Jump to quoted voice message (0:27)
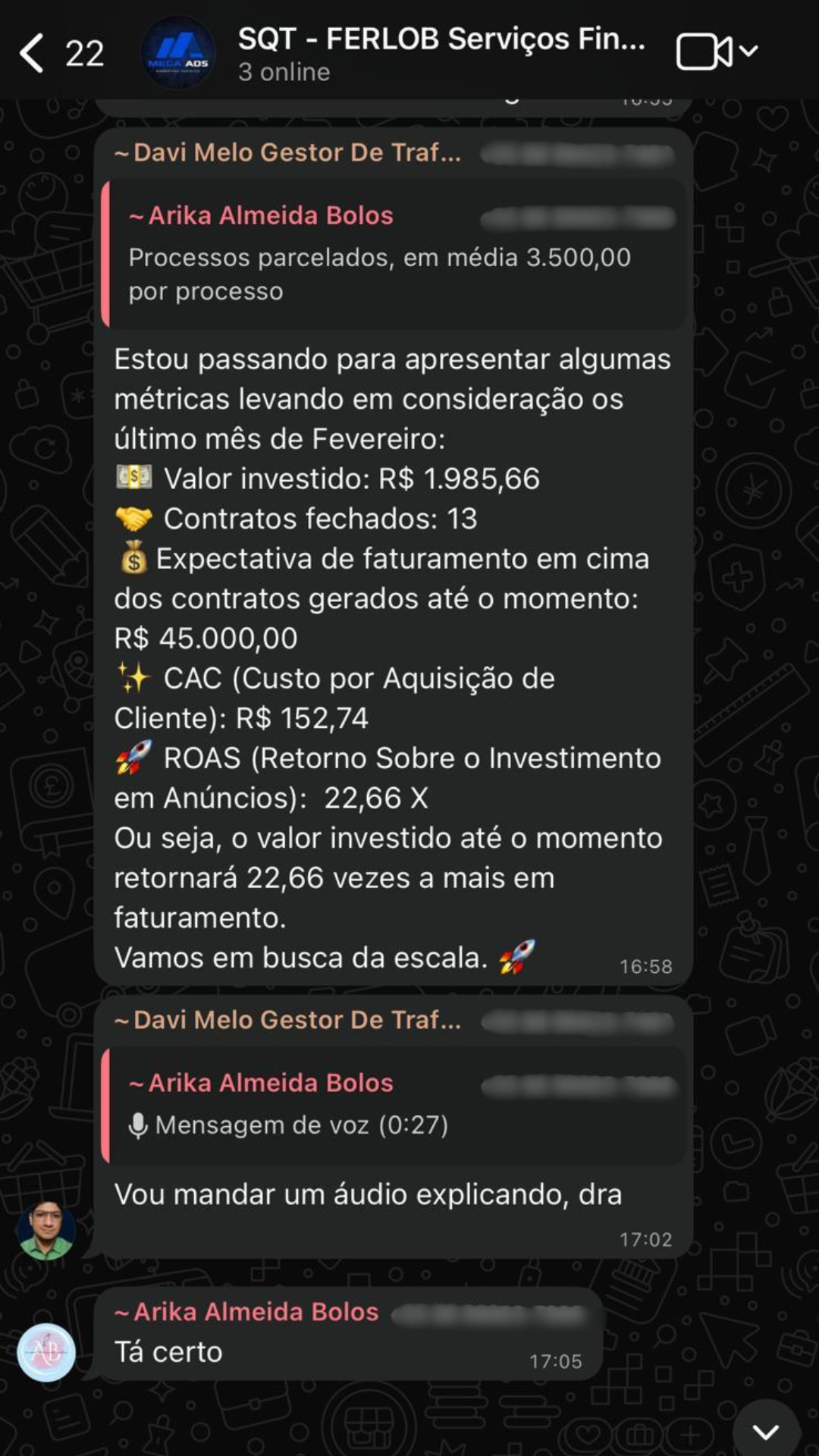Screen dimensions: 819x1456 click(x=394, y=1106)
